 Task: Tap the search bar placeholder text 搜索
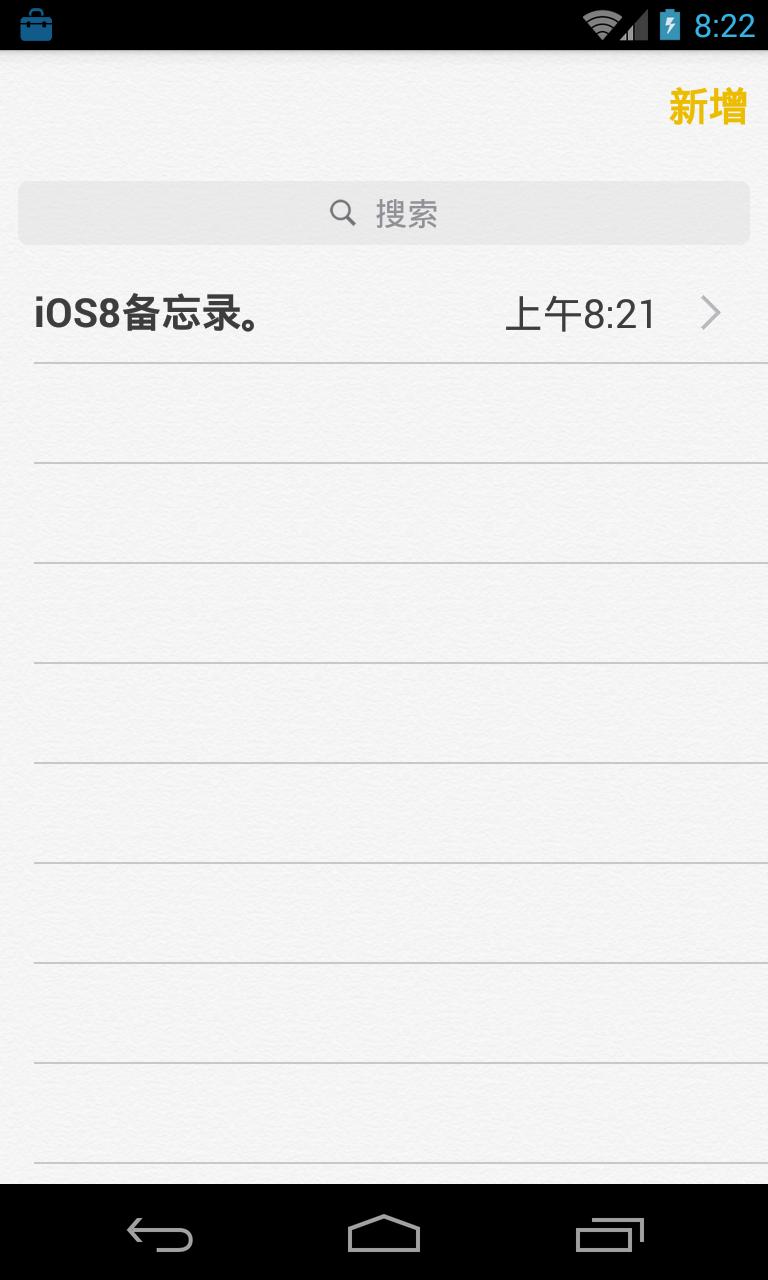[406, 213]
